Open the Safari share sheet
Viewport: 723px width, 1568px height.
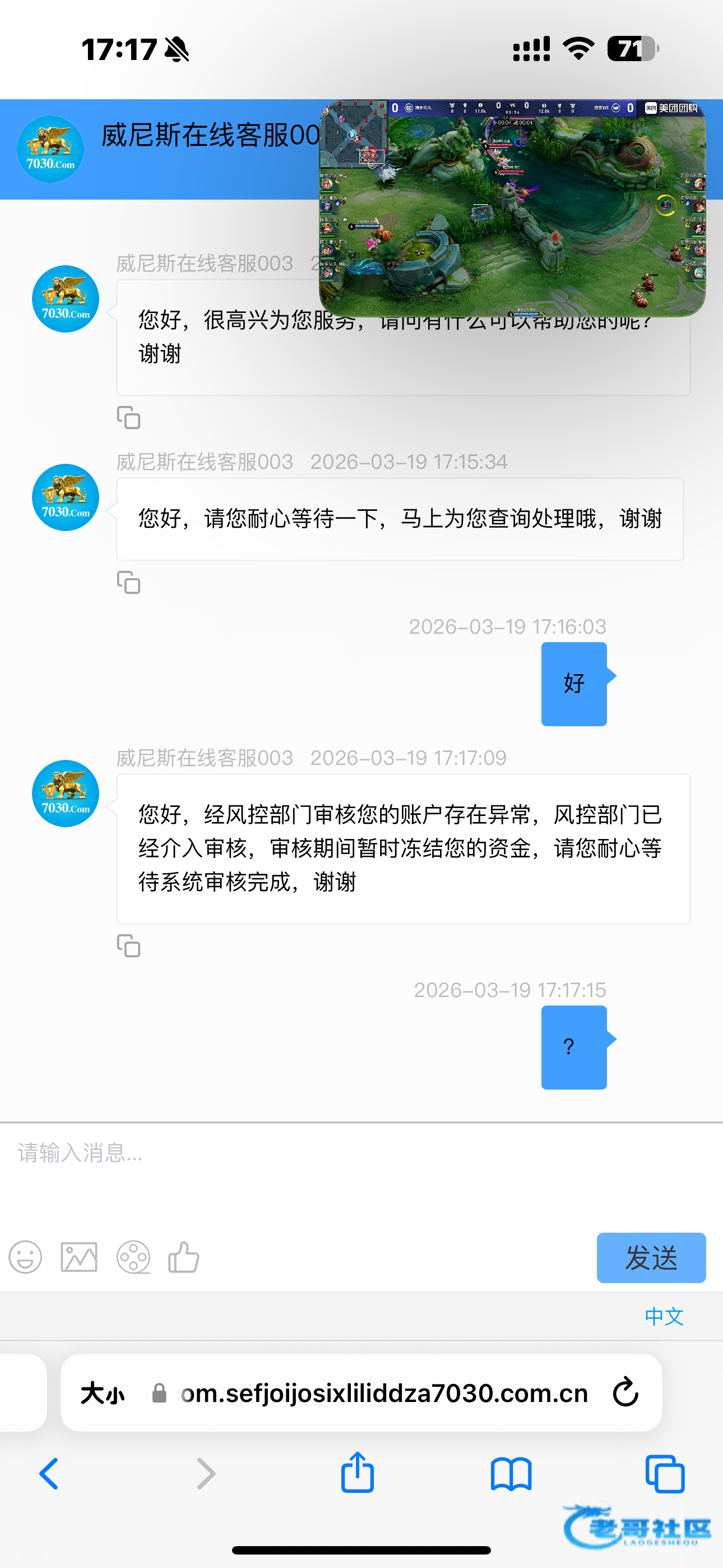coord(357,1473)
